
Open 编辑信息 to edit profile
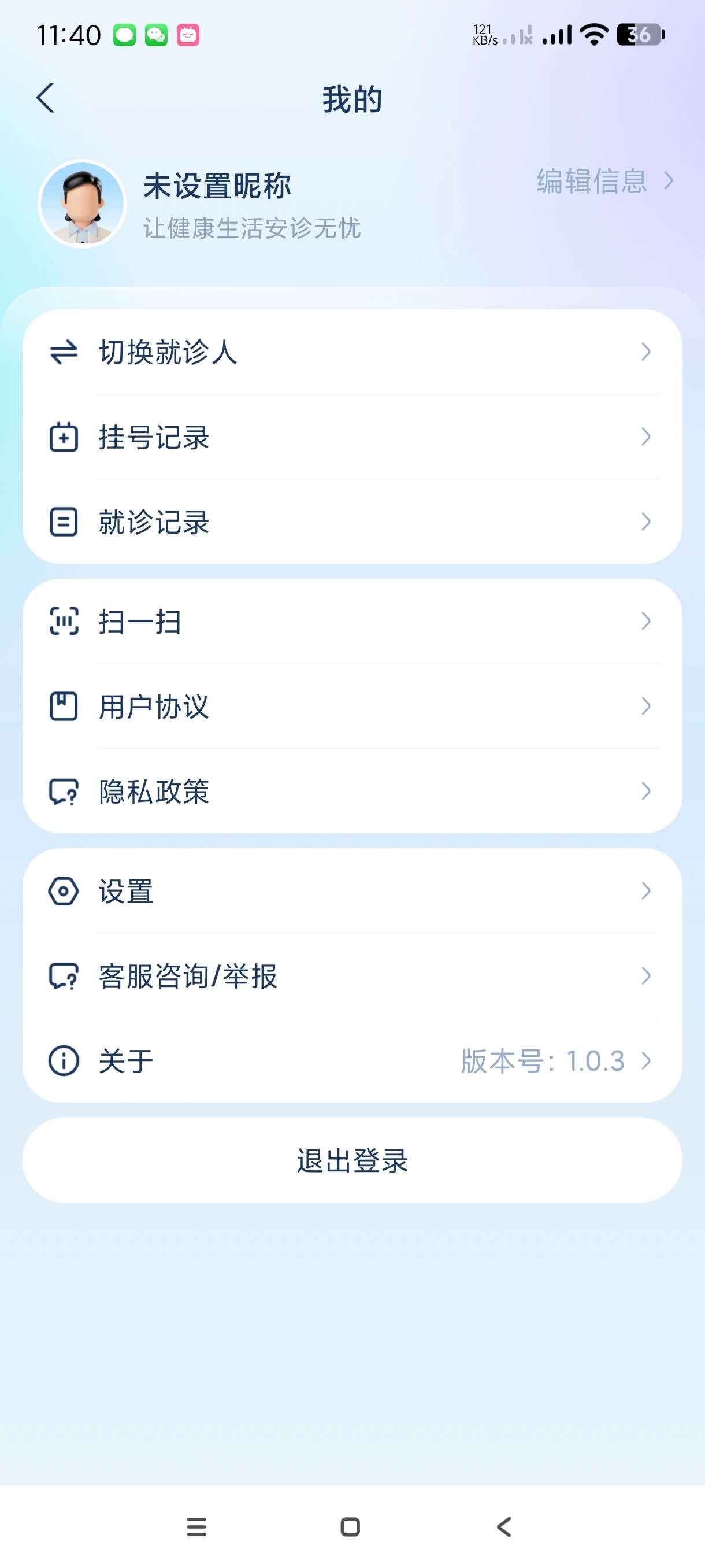pos(604,182)
